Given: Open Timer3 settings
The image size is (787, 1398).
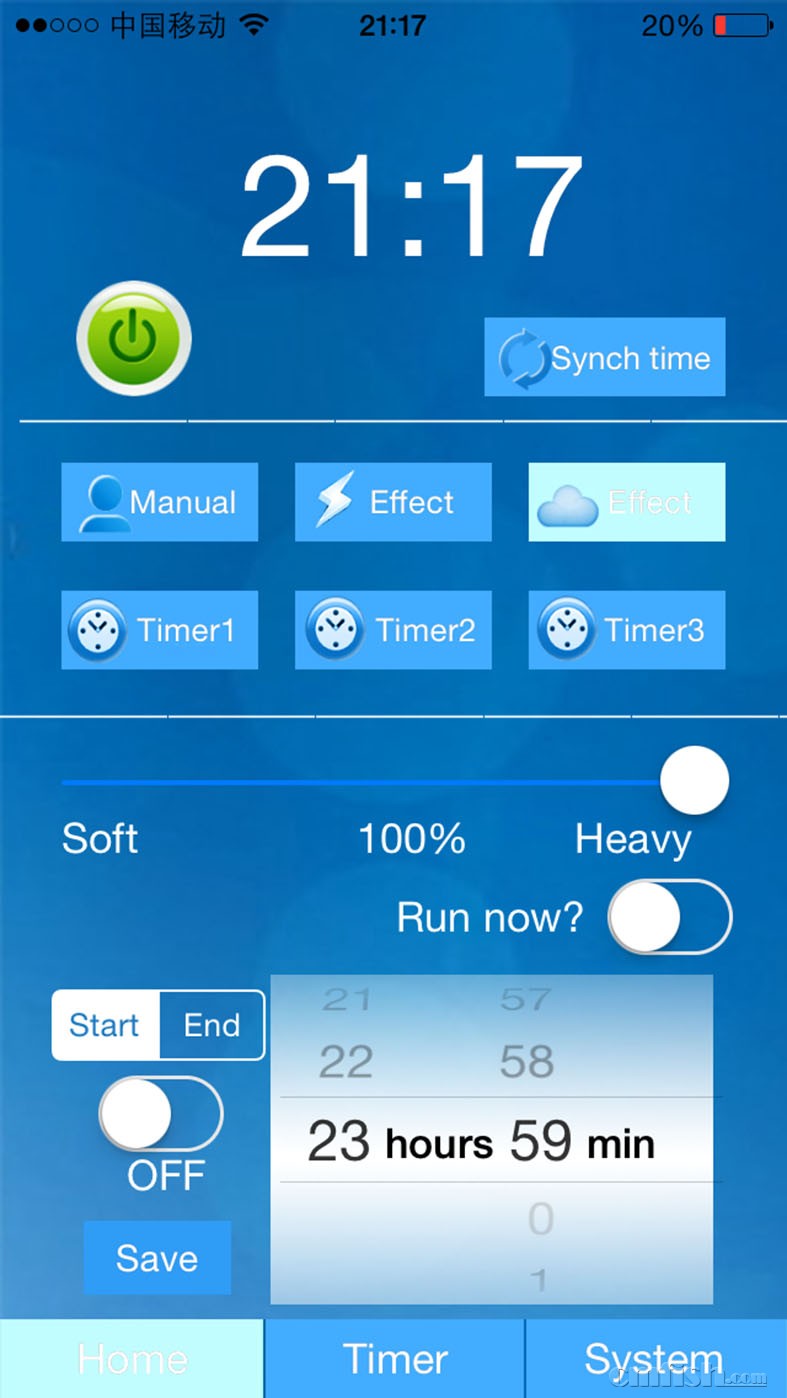Looking at the screenshot, I should [626, 630].
